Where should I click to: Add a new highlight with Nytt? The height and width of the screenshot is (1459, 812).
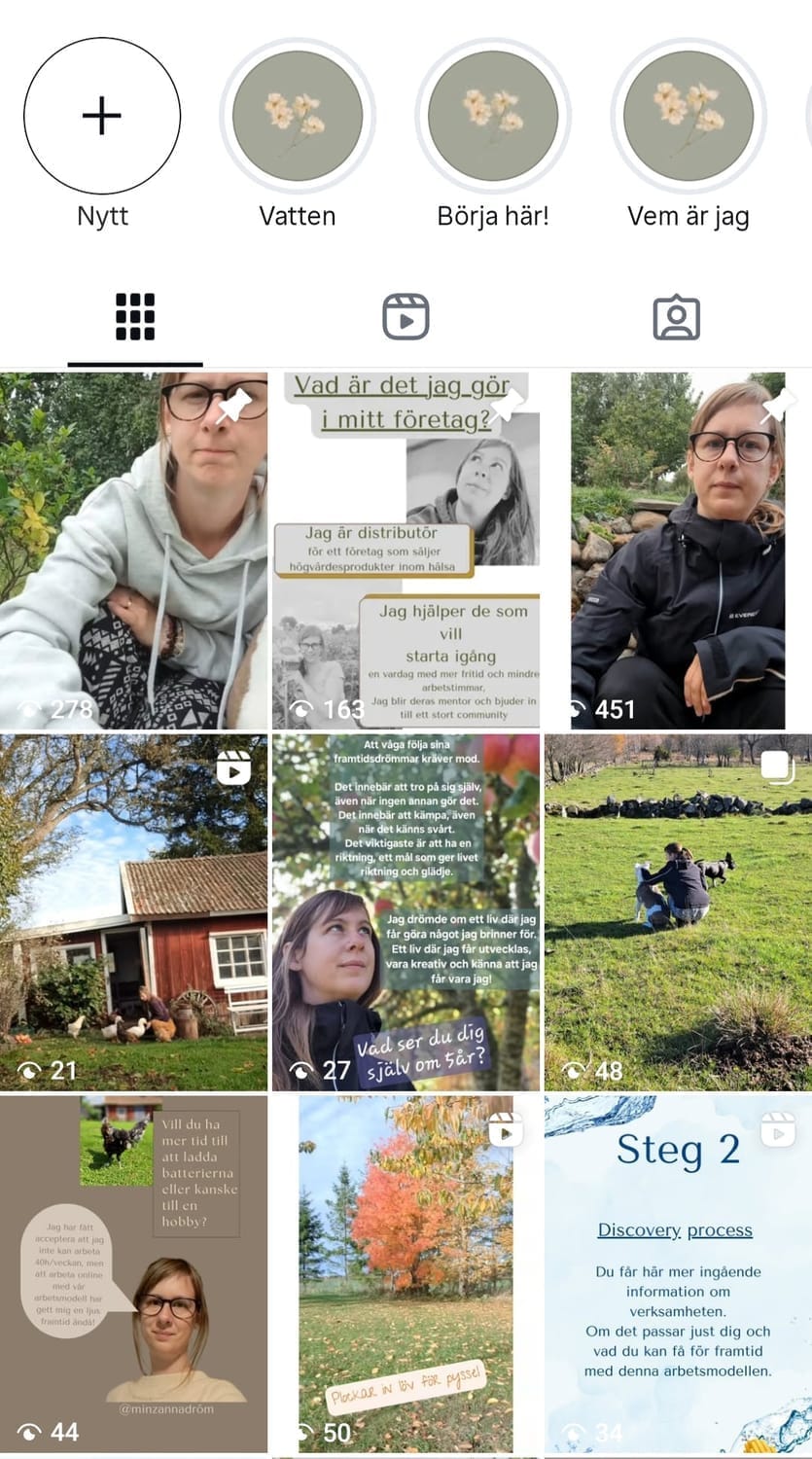pos(102,116)
